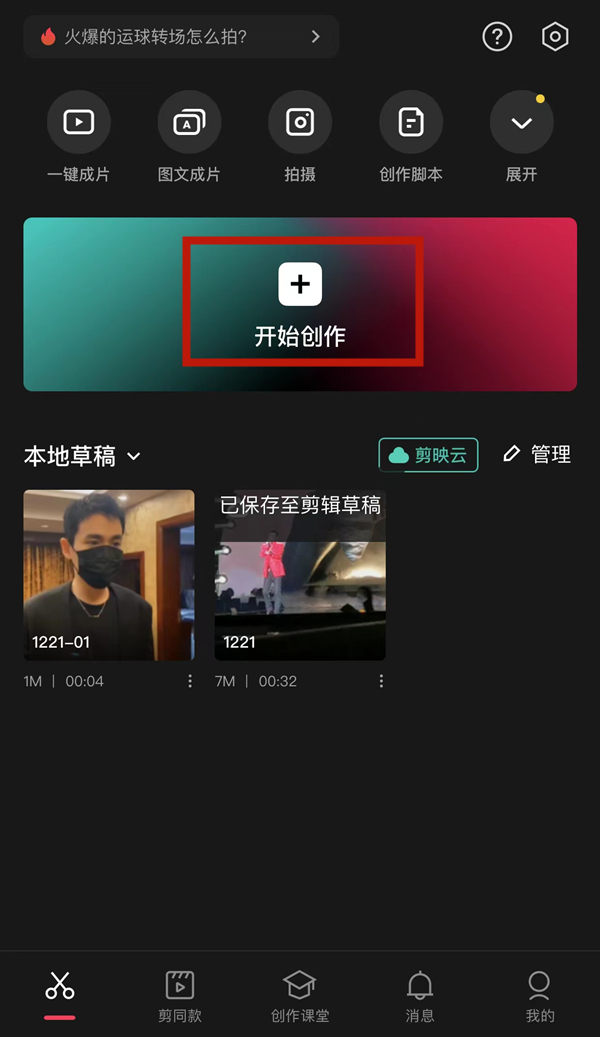This screenshot has height=1037, width=600.
Task: Switch to the 创作课堂 tab
Action: coord(300,995)
